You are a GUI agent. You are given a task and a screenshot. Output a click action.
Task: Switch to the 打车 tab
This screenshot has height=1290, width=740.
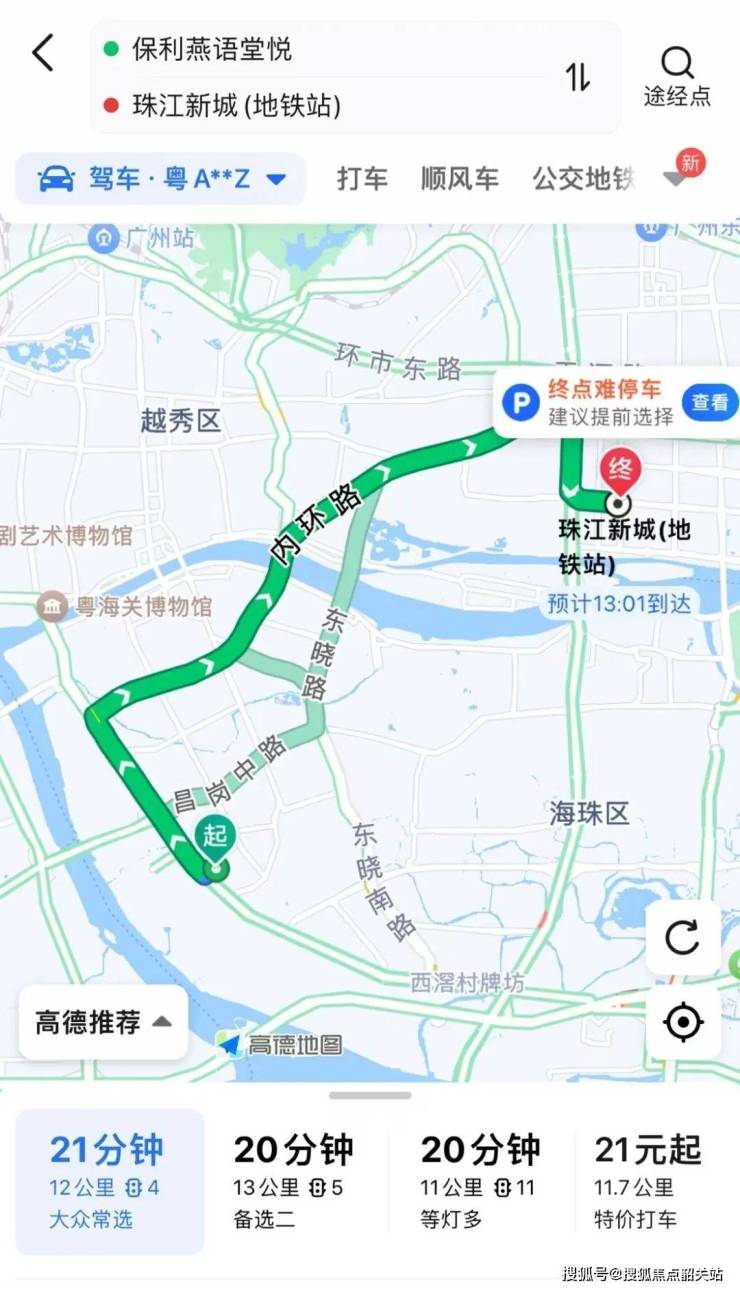point(362,180)
